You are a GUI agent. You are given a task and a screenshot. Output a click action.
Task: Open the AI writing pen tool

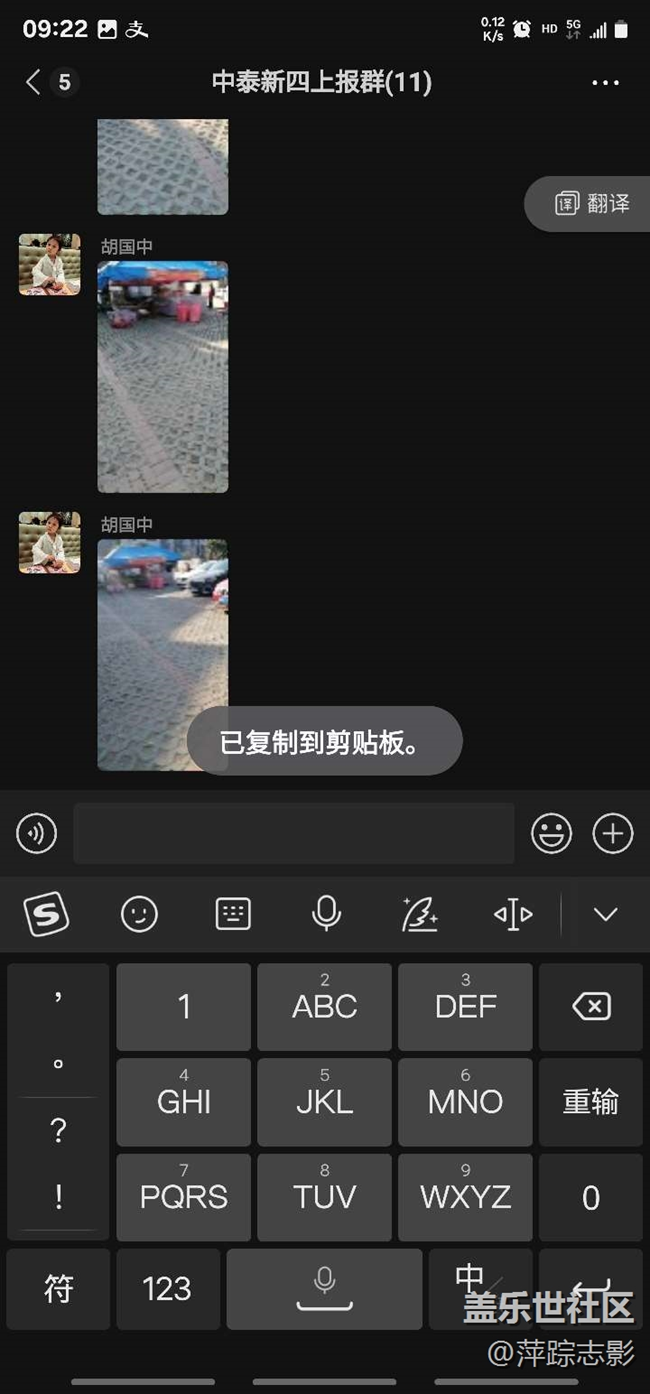coord(419,913)
